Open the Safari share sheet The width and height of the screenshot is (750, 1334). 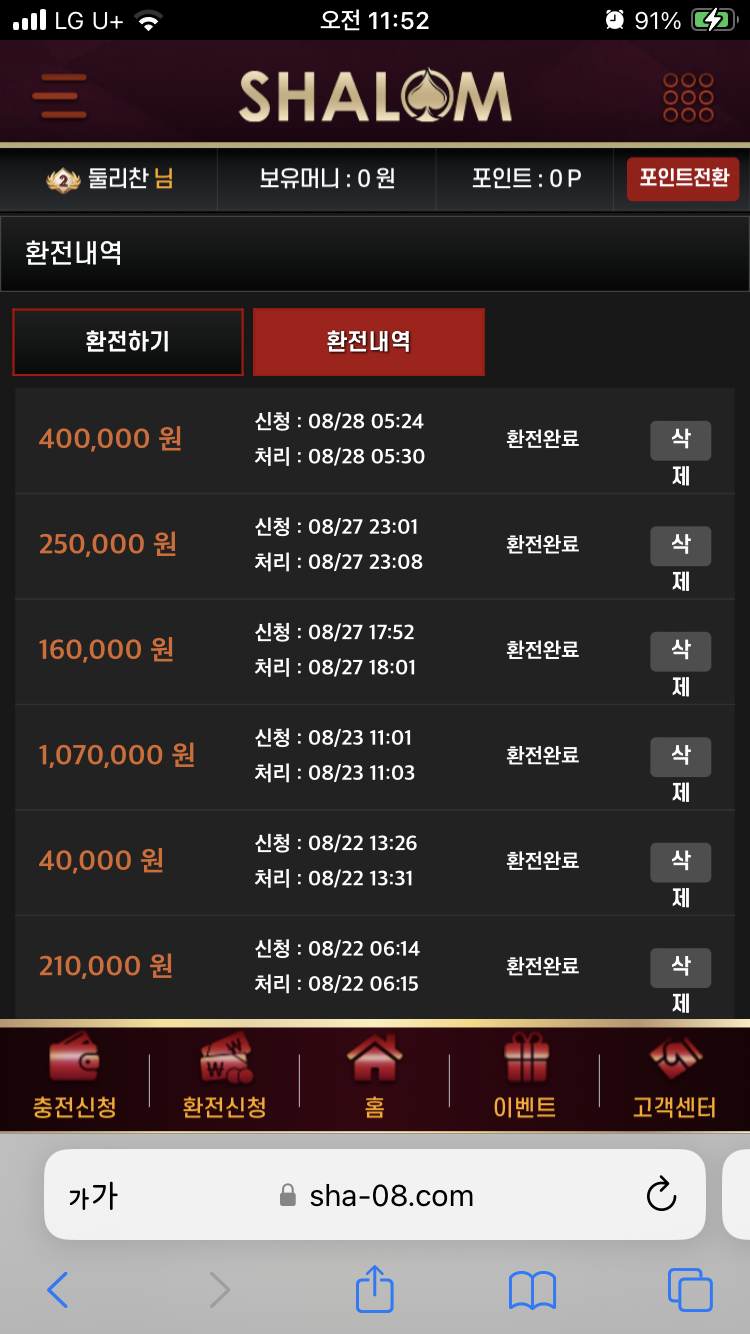coord(375,1290)
